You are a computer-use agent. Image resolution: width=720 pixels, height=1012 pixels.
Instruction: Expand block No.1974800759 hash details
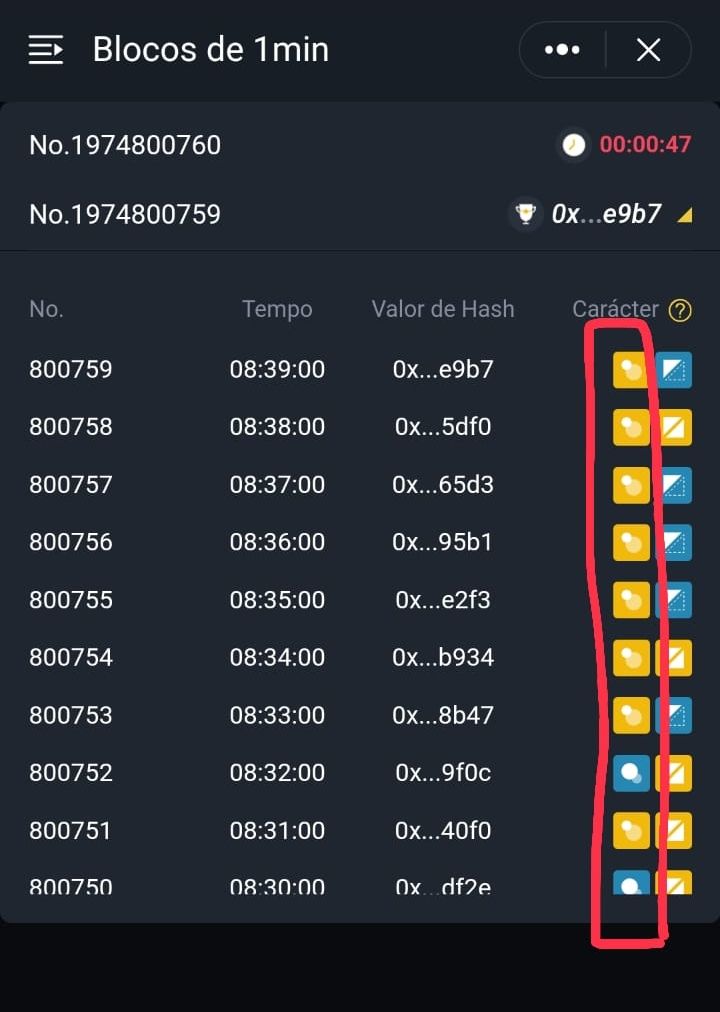tap(684, 214)
